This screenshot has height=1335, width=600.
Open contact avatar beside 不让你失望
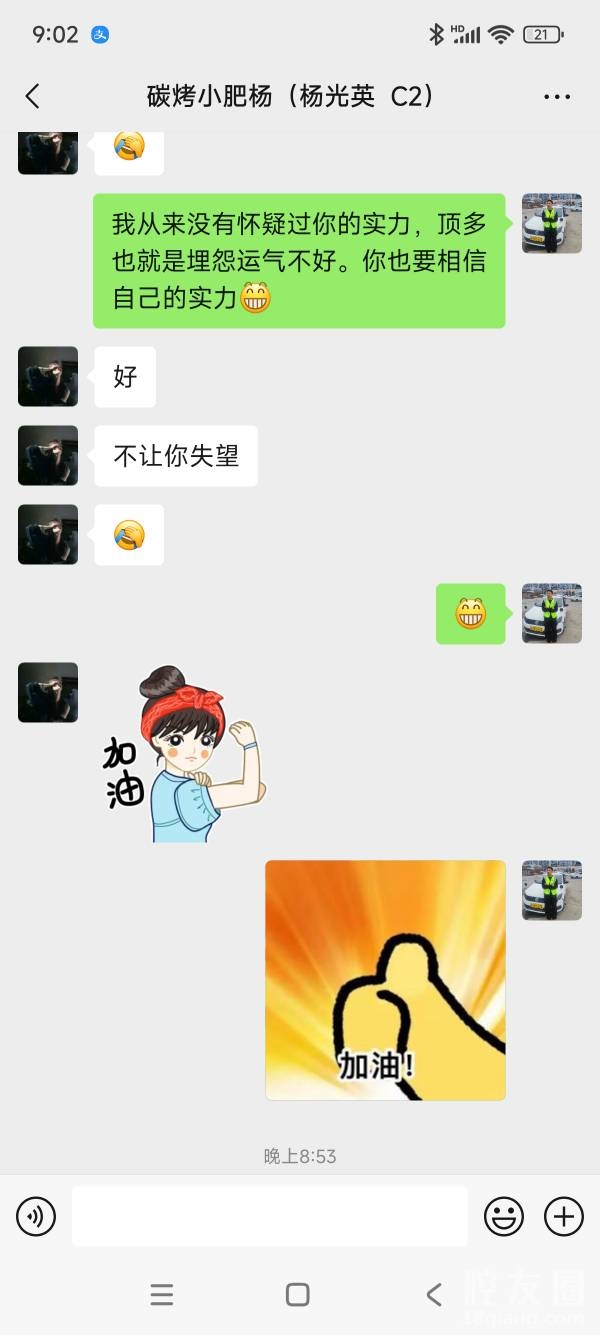tap(48, 456)
